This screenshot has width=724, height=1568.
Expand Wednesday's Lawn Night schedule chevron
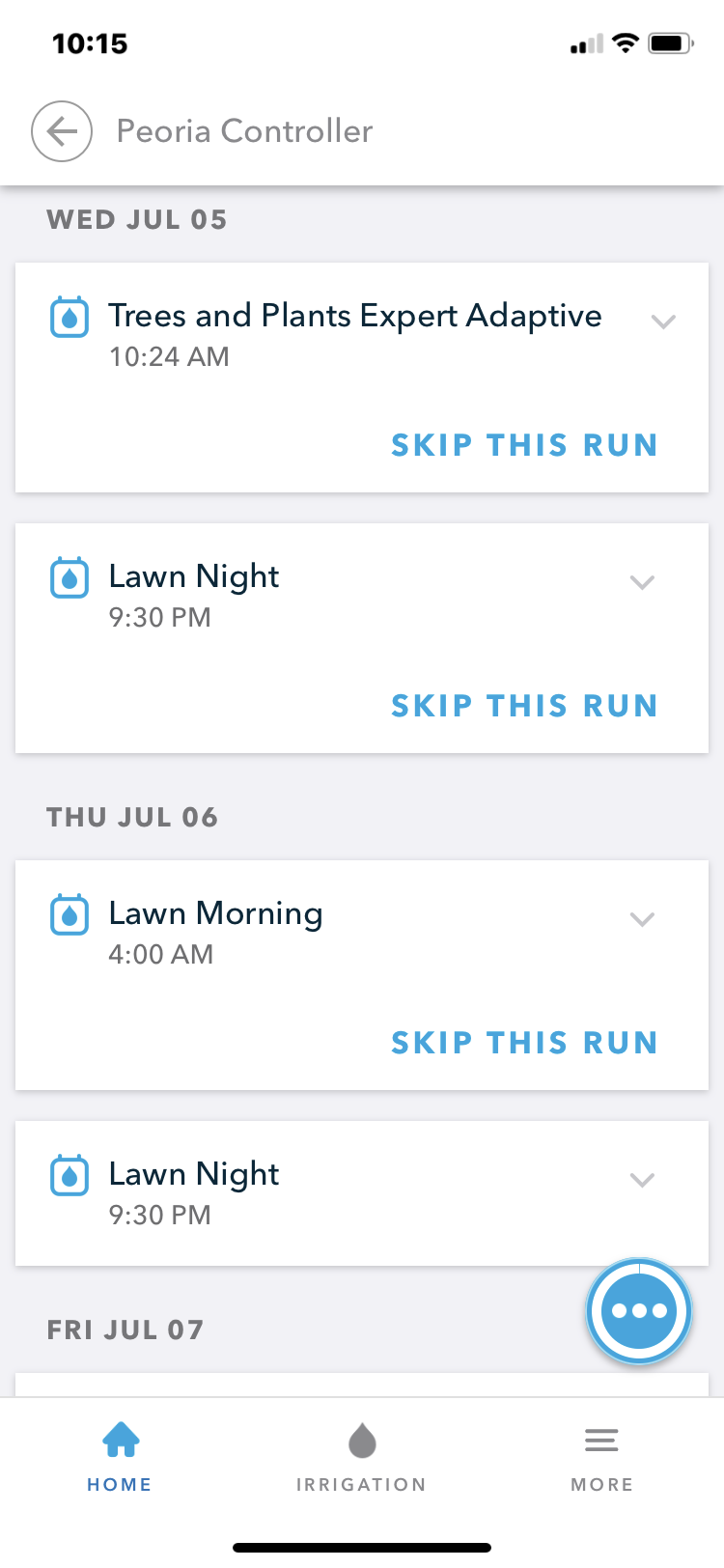(642, 582)
